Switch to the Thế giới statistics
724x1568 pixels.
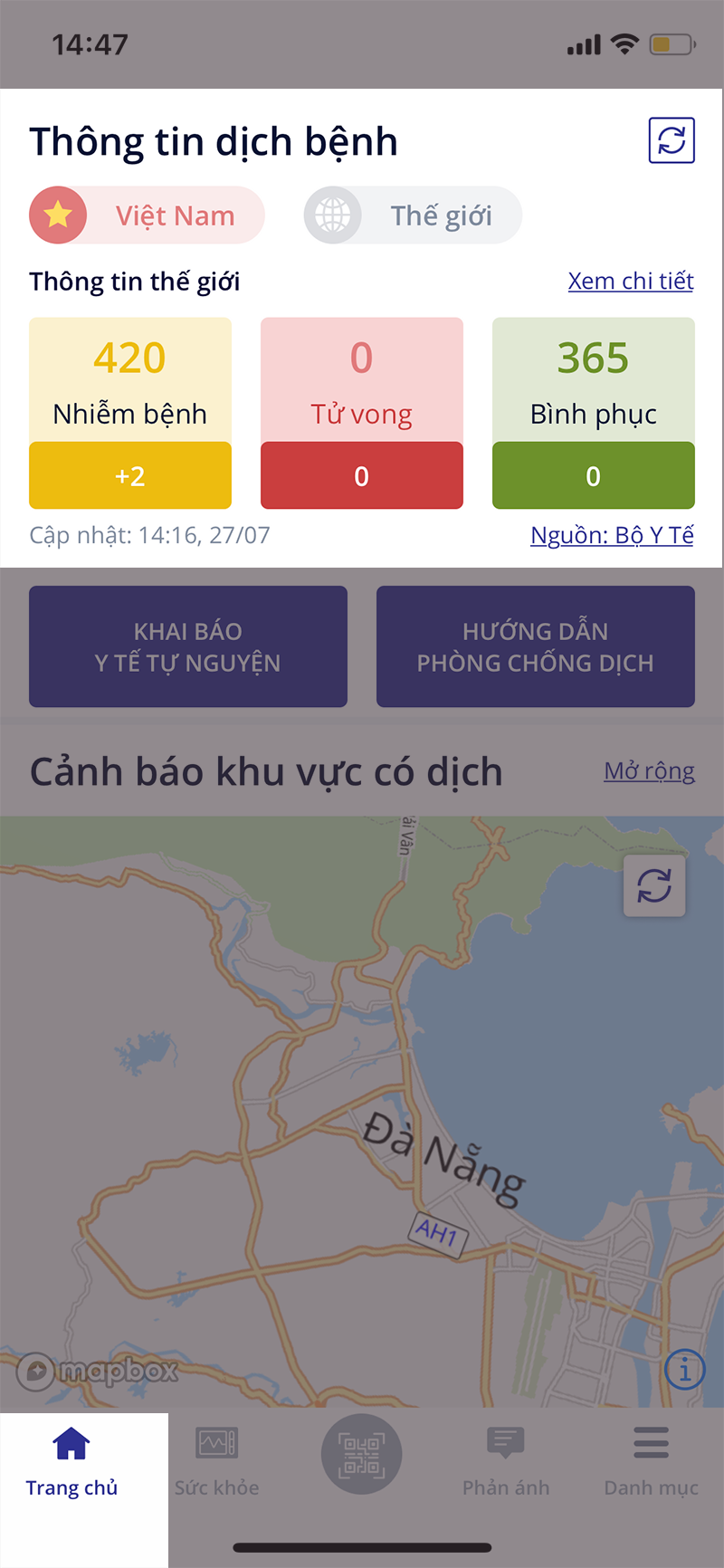(x=412, y=215)
